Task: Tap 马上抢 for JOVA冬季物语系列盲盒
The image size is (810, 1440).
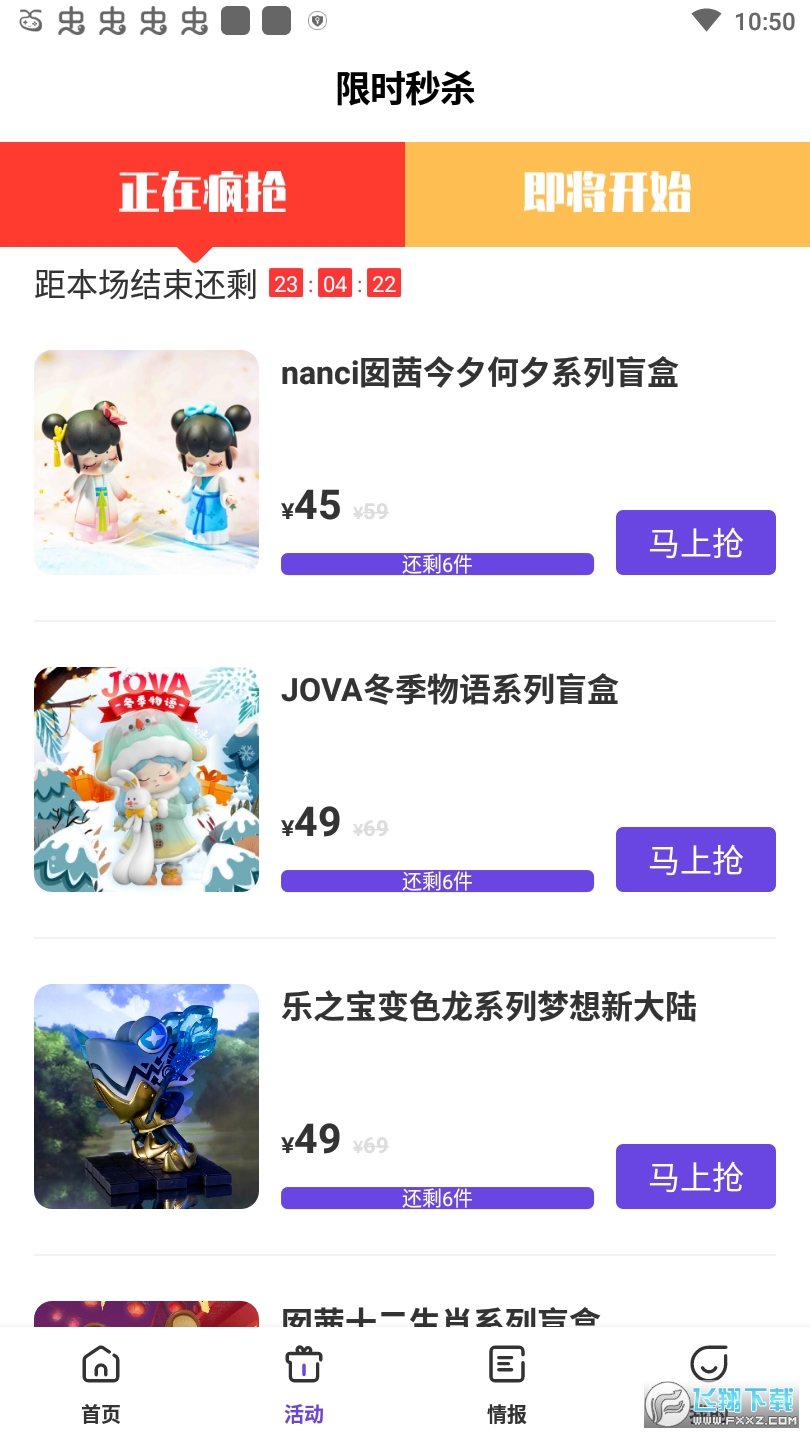Action: pos(695,860)
